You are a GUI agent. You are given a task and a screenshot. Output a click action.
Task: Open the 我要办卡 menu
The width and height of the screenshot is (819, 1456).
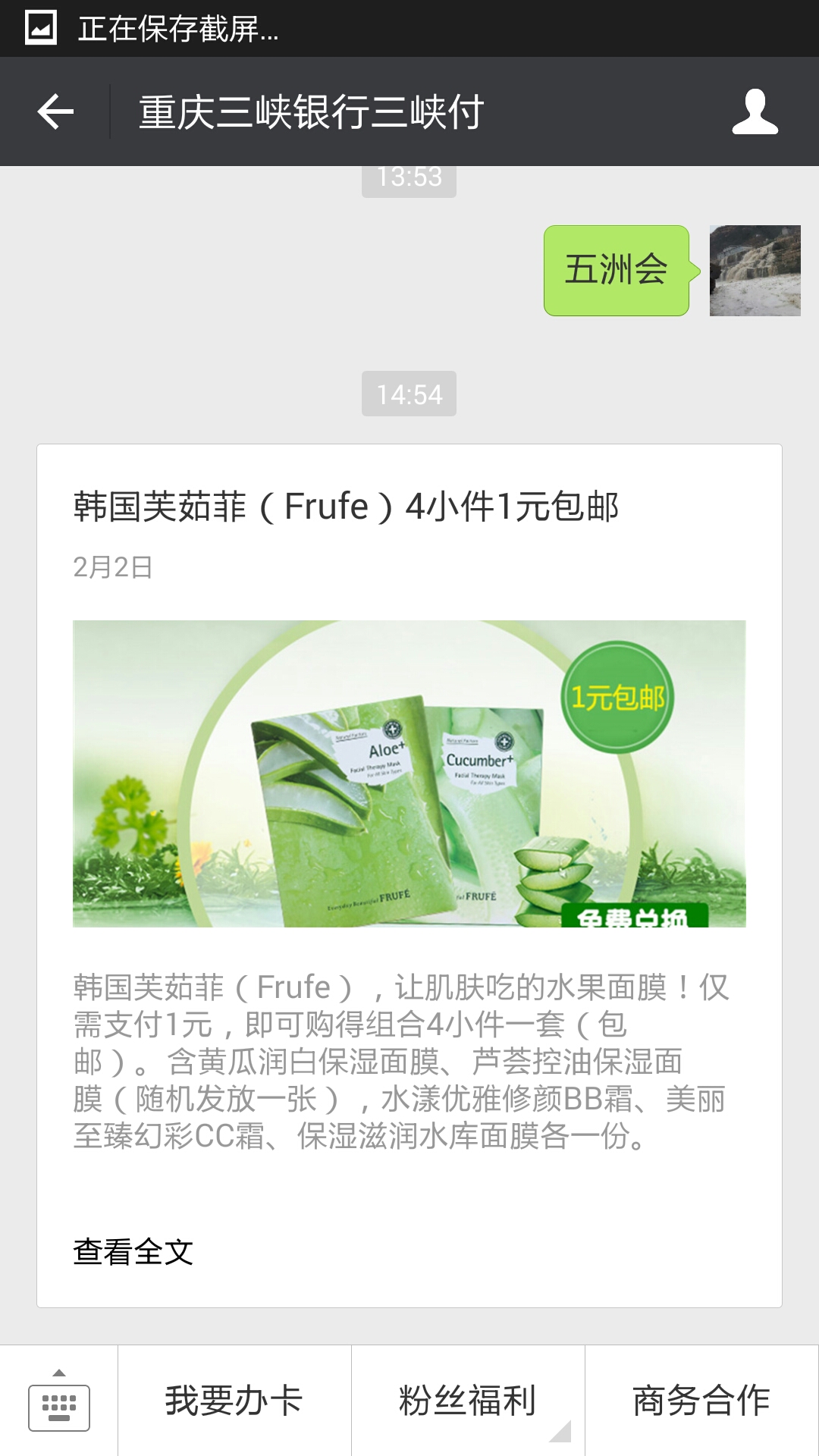click(x=234, y=1401)
